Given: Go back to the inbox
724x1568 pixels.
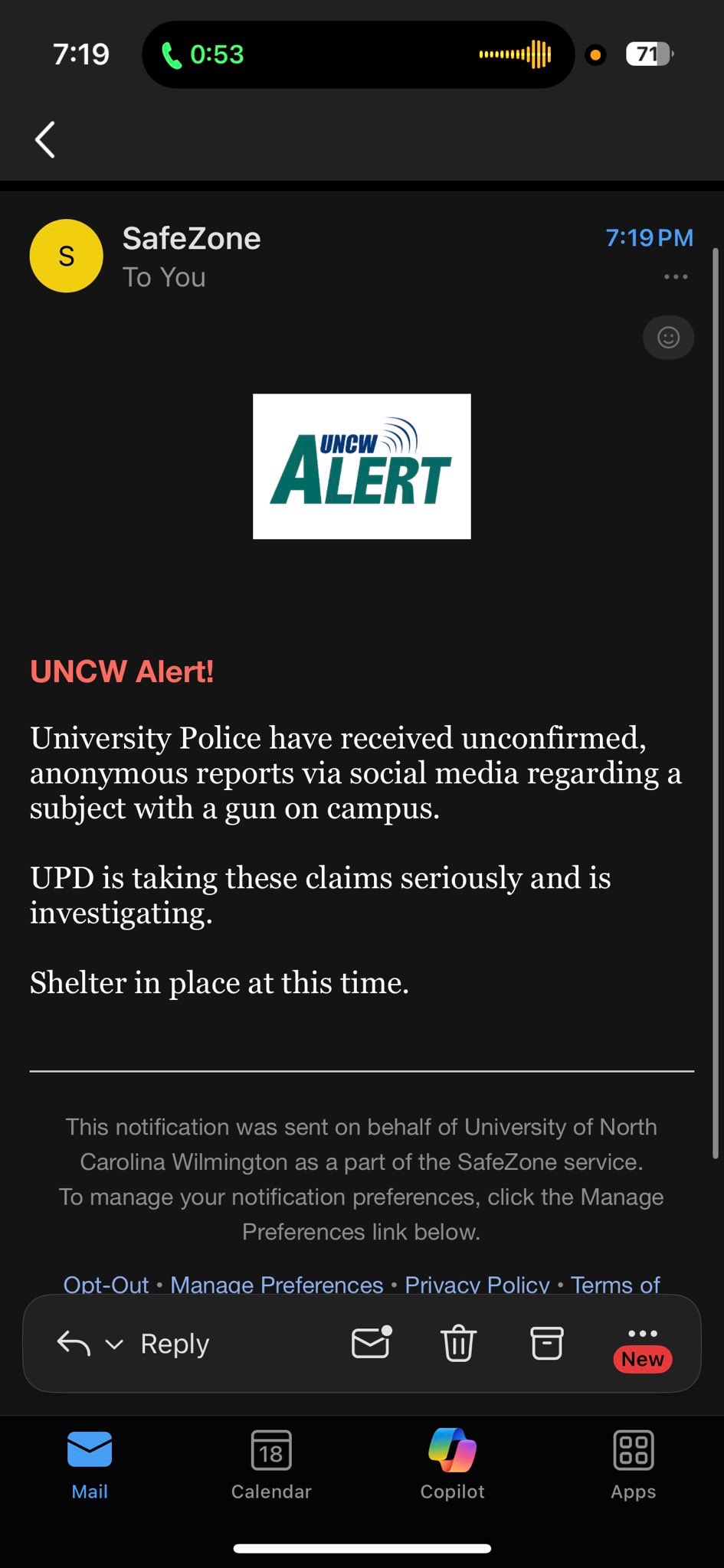Looking at the screenshot, I should click(x=45, y=140).
